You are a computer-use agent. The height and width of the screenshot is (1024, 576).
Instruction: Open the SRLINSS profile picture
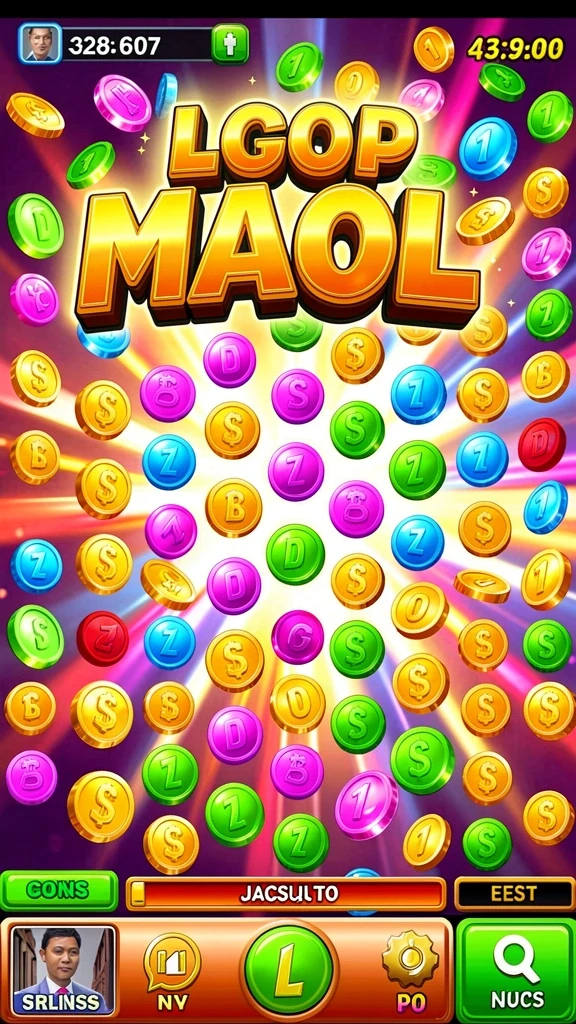click(63, 969)
